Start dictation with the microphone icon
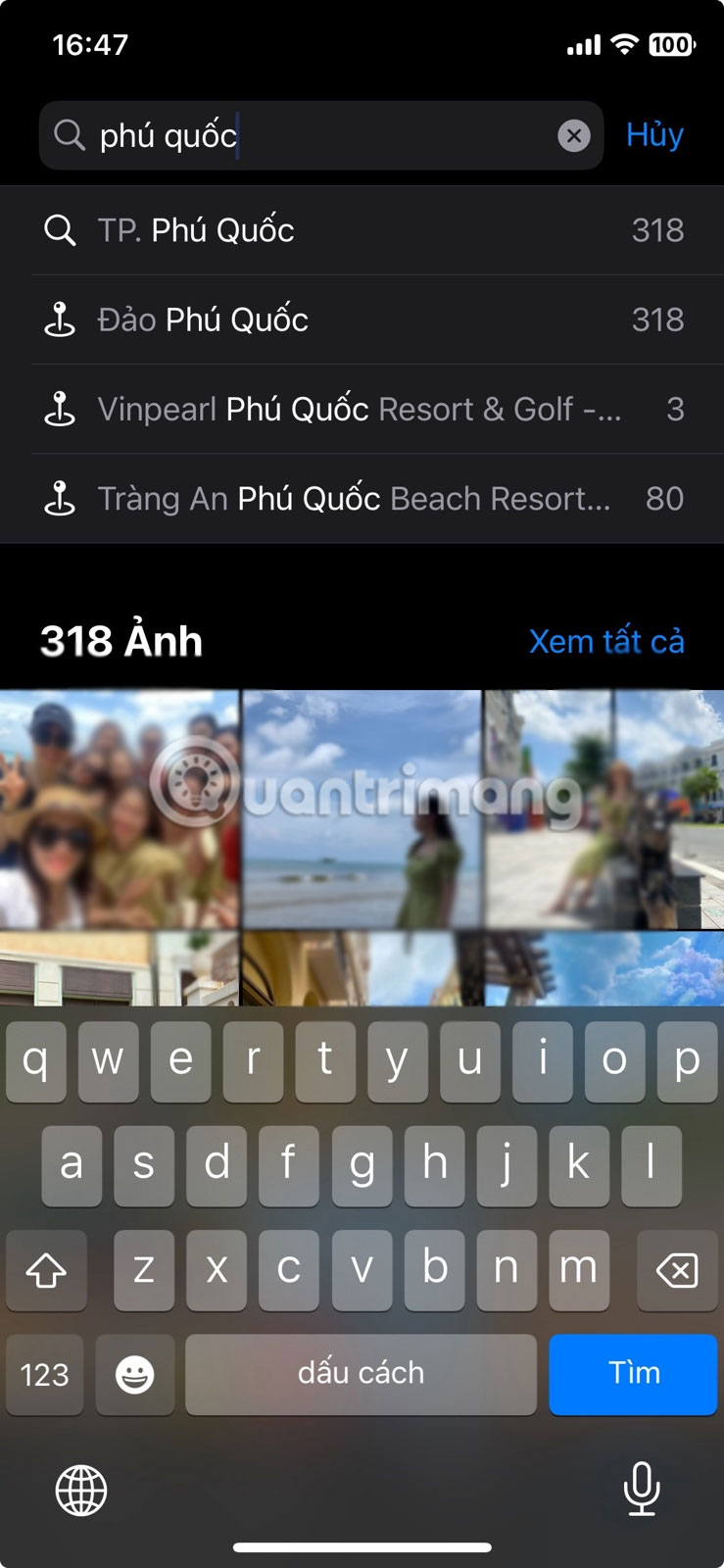 click(x=642, y=1489)
